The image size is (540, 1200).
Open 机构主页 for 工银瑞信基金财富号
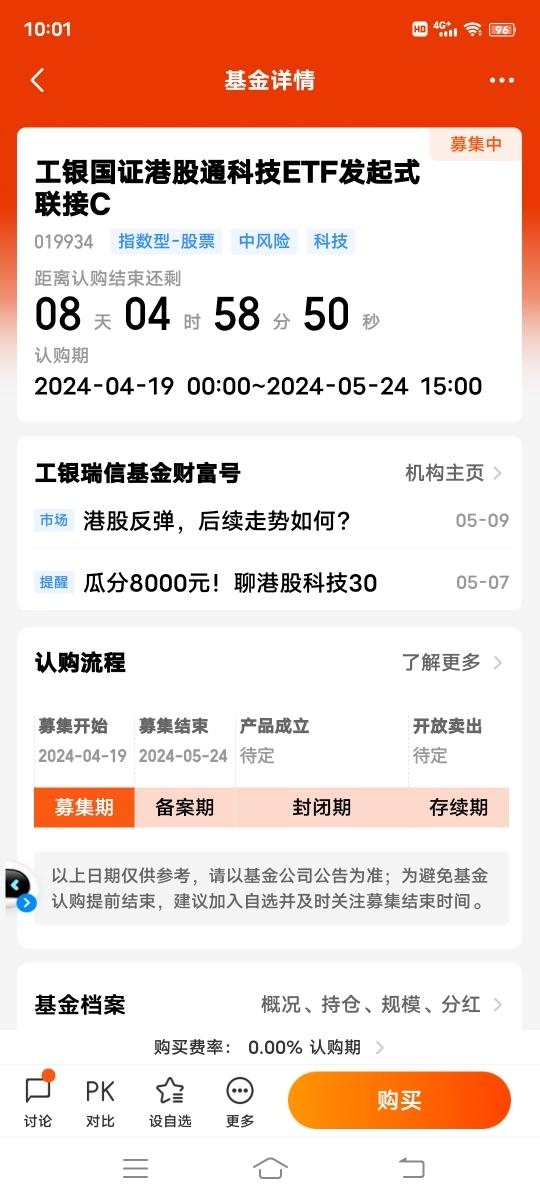click(454, 472)
